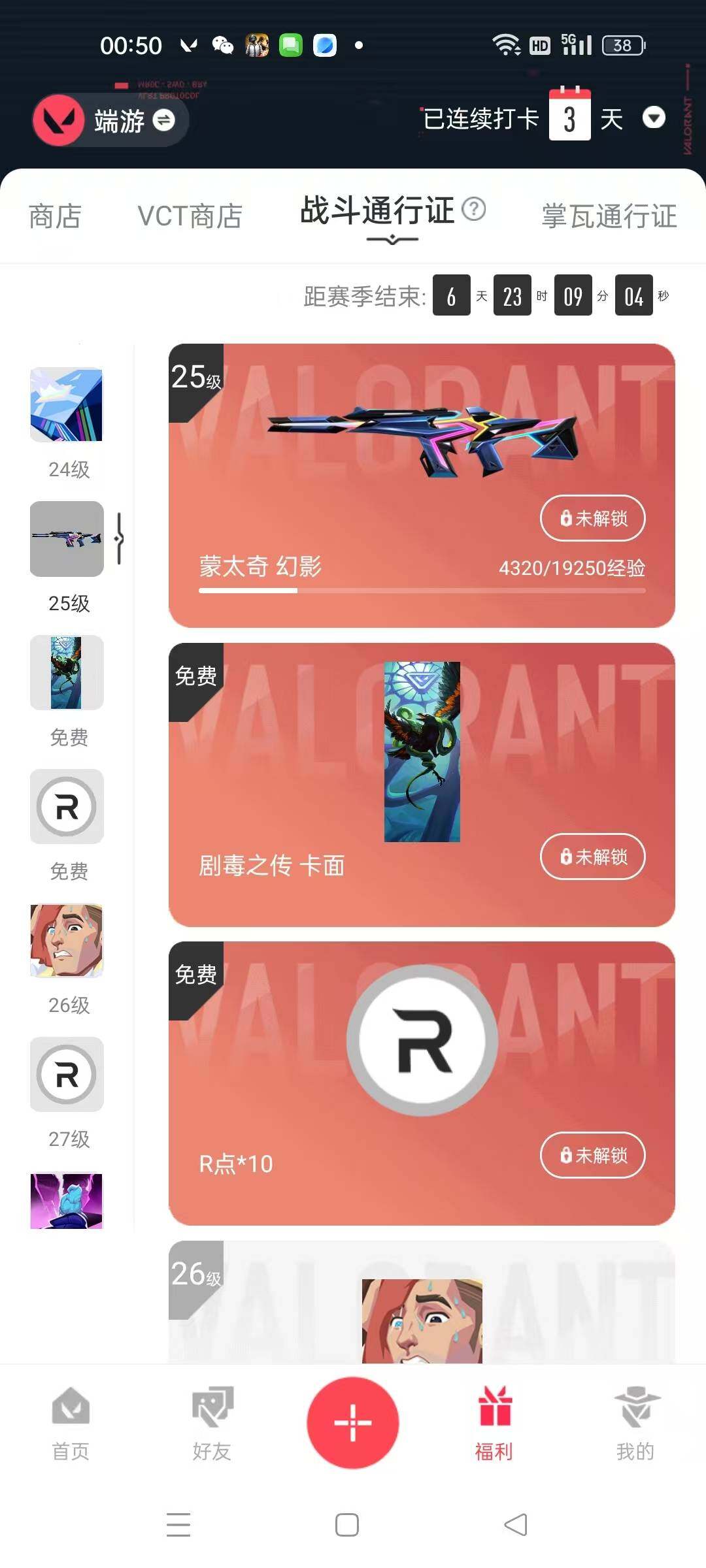Open the VCT商店 tab
The height and width of the screenshot is (1568, 706).
[x=190, y=216]
